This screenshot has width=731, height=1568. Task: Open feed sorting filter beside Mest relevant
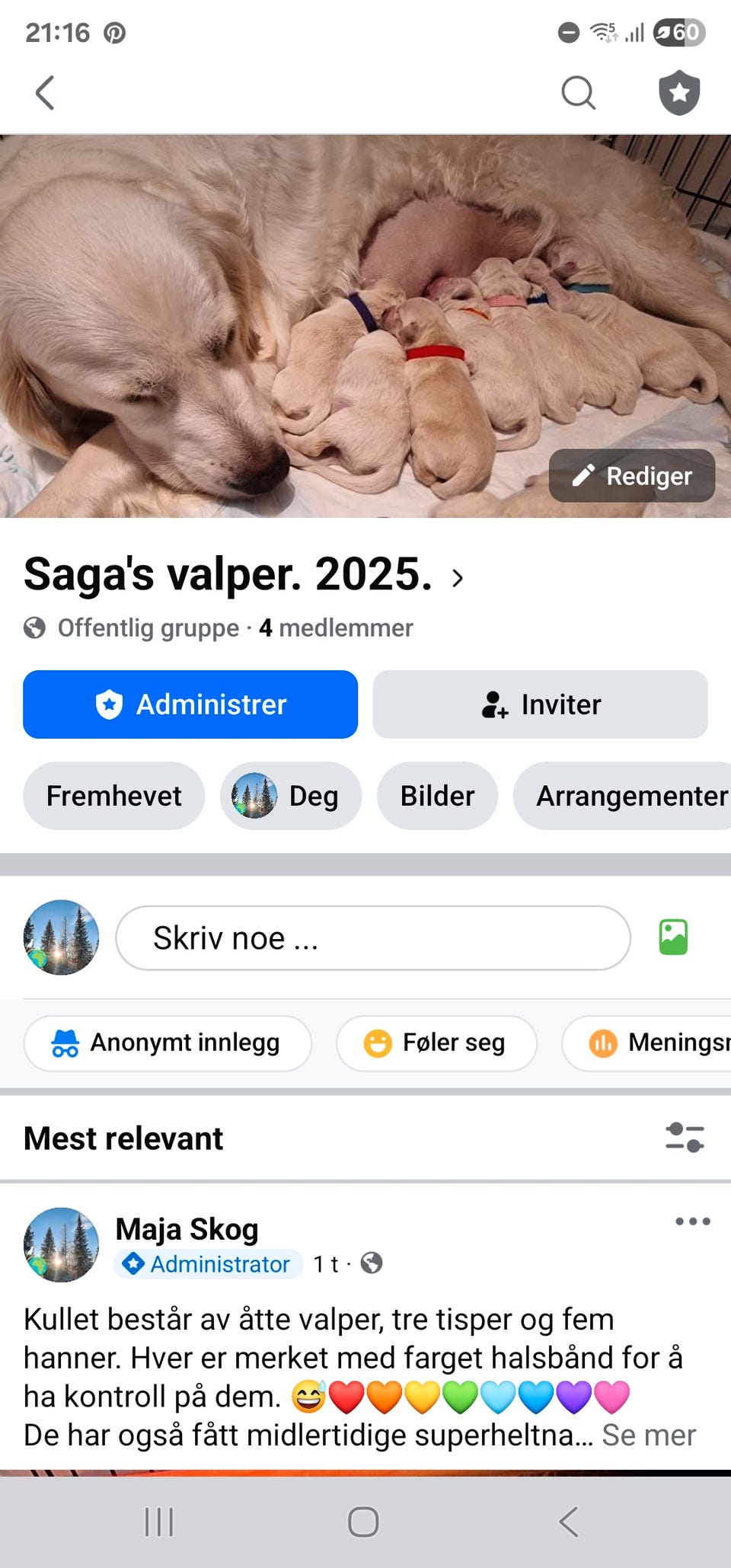686,1138
